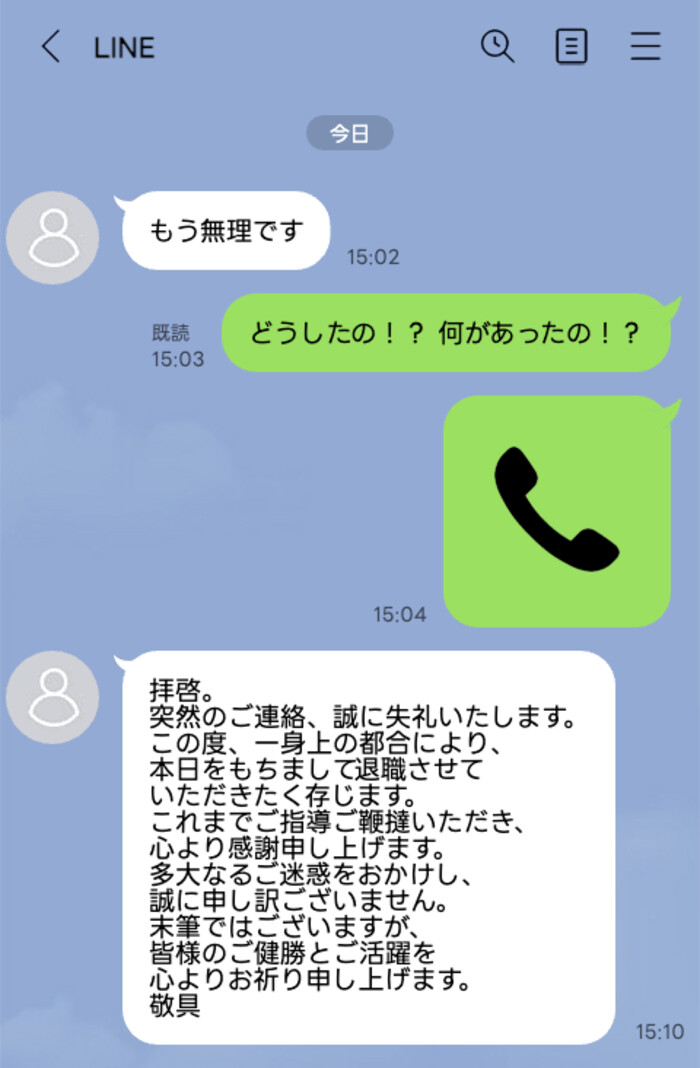Open sender's avatar beside the 拝啓 message
This screenshot has width=700, height=1068.
pos(52,697)
